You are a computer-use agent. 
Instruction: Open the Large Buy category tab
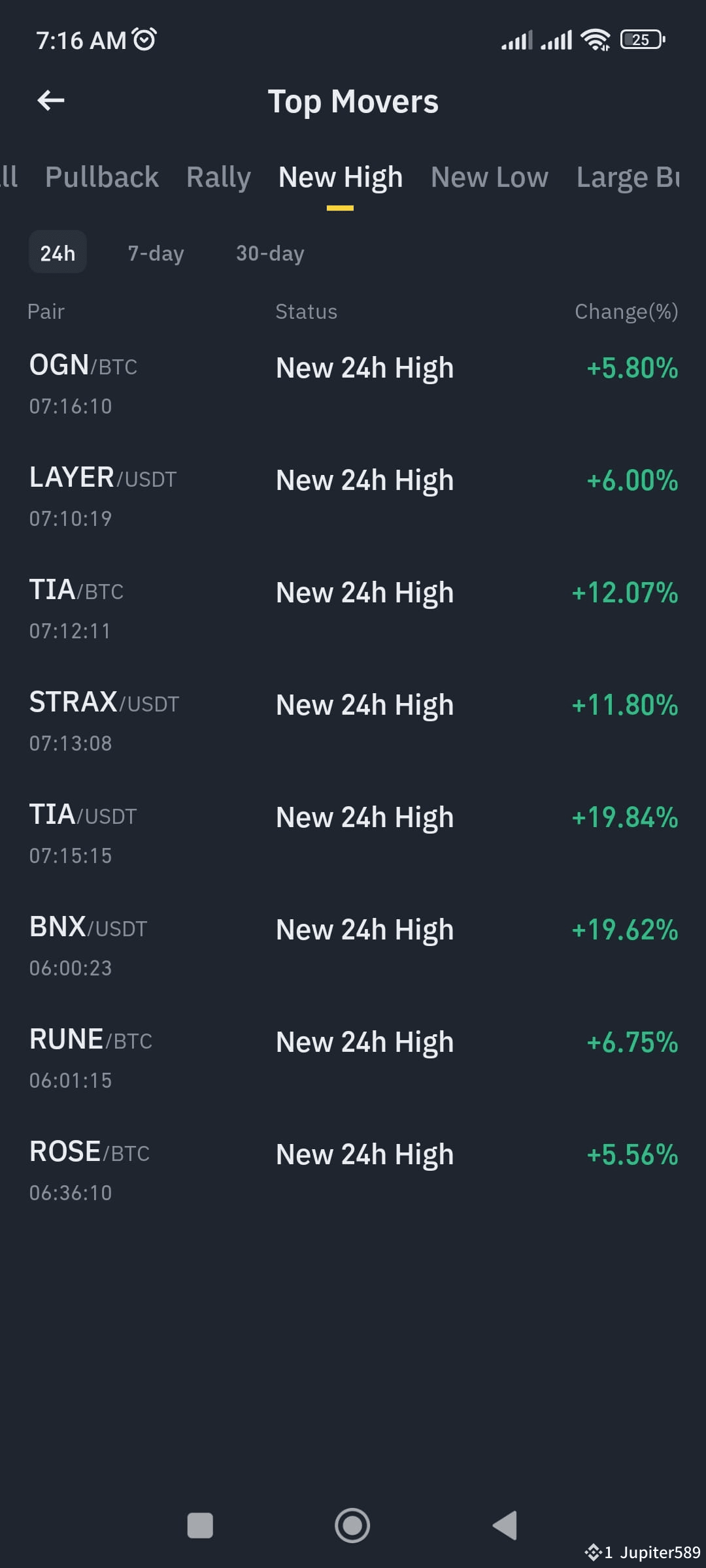(x=628, y=176)
